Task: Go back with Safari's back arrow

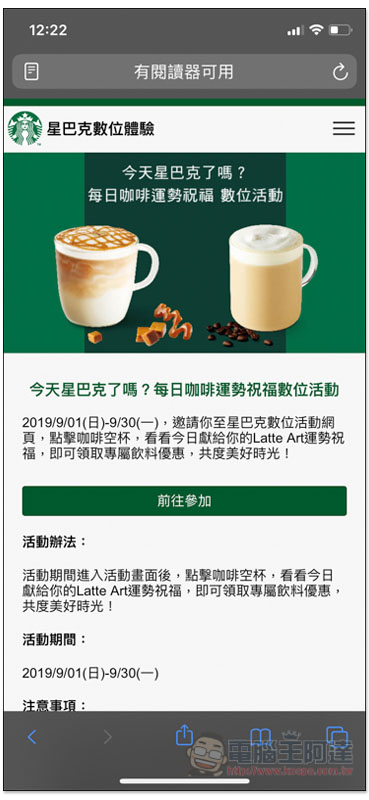Action: point(32,736)
